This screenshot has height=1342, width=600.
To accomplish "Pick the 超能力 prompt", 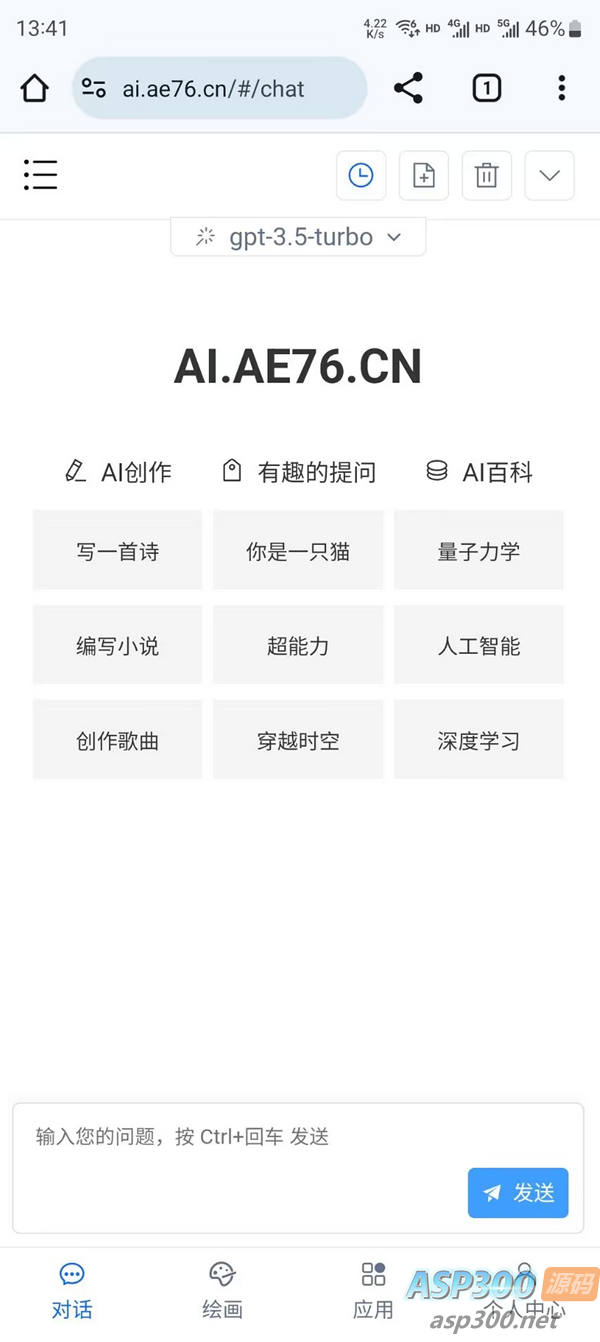I will tap(298, 646).
